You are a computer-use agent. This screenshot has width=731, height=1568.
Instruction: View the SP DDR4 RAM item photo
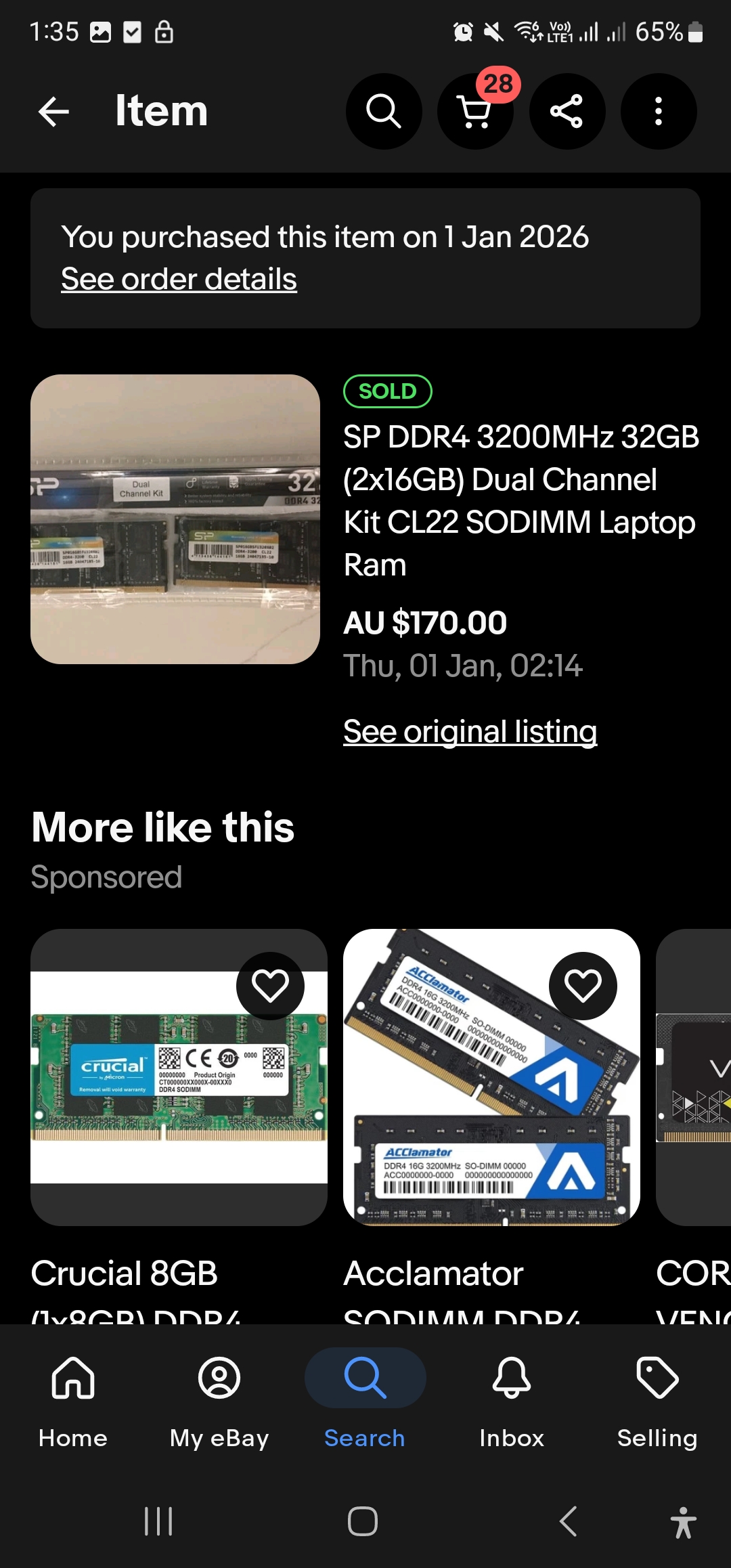tap(175, 519)
